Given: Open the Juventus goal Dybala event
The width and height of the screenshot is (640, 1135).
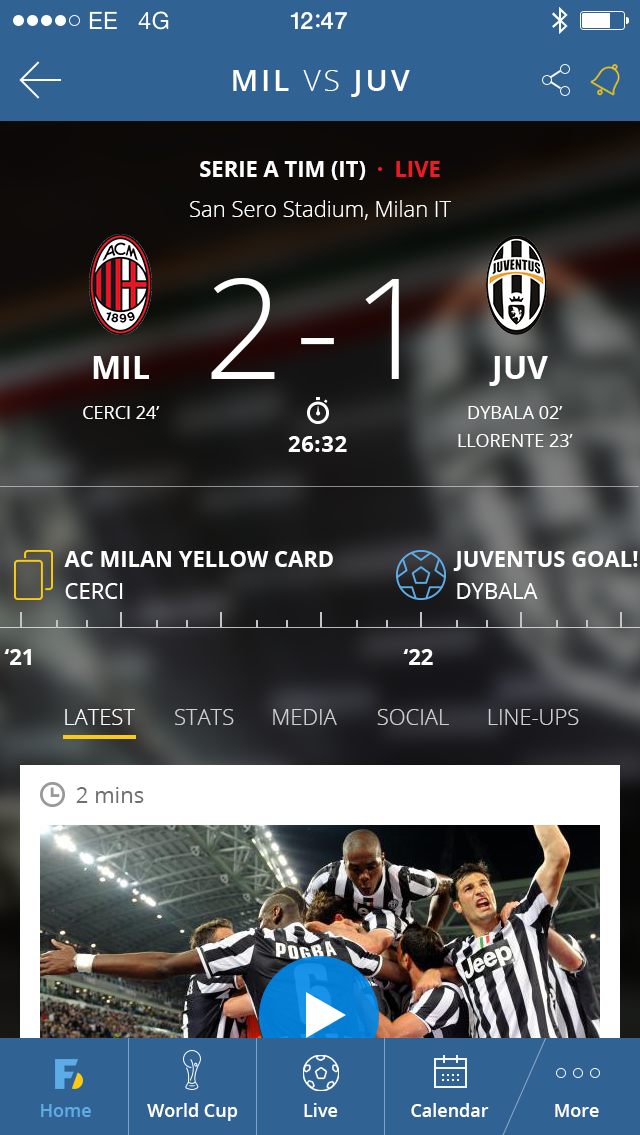Looking at the screenshot, I should 517,575.
